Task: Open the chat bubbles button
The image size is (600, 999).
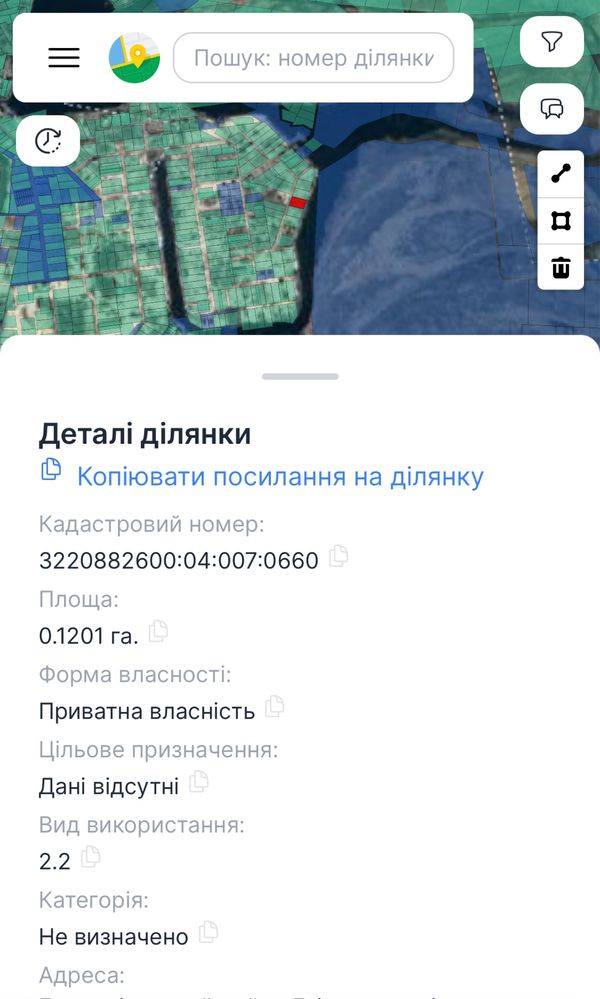Action: (x=552, y=108)
